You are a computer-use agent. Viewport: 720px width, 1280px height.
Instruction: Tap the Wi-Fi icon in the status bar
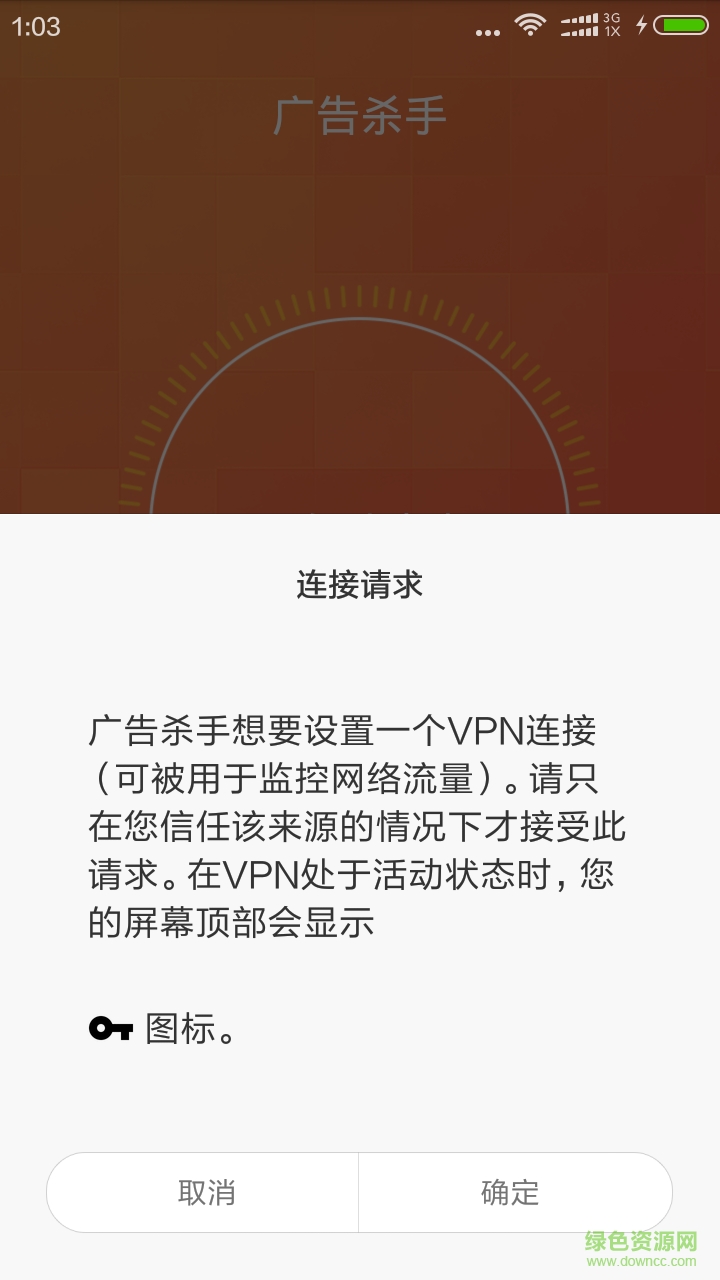point(530,27)
